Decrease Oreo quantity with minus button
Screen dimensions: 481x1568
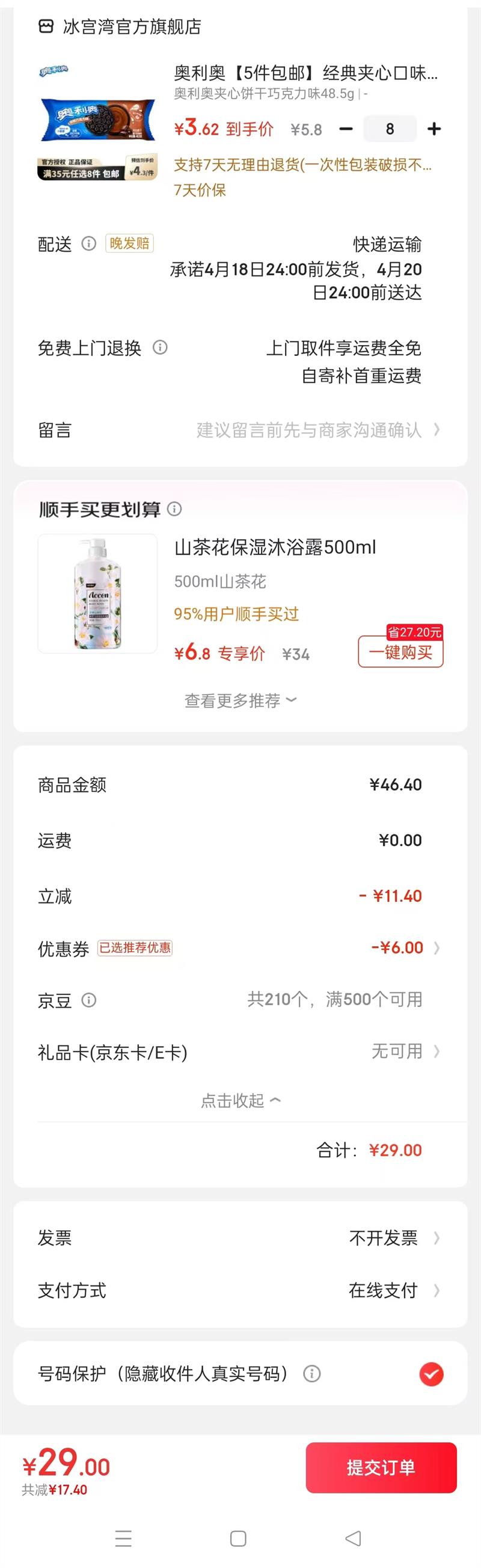tap(346, 129)
